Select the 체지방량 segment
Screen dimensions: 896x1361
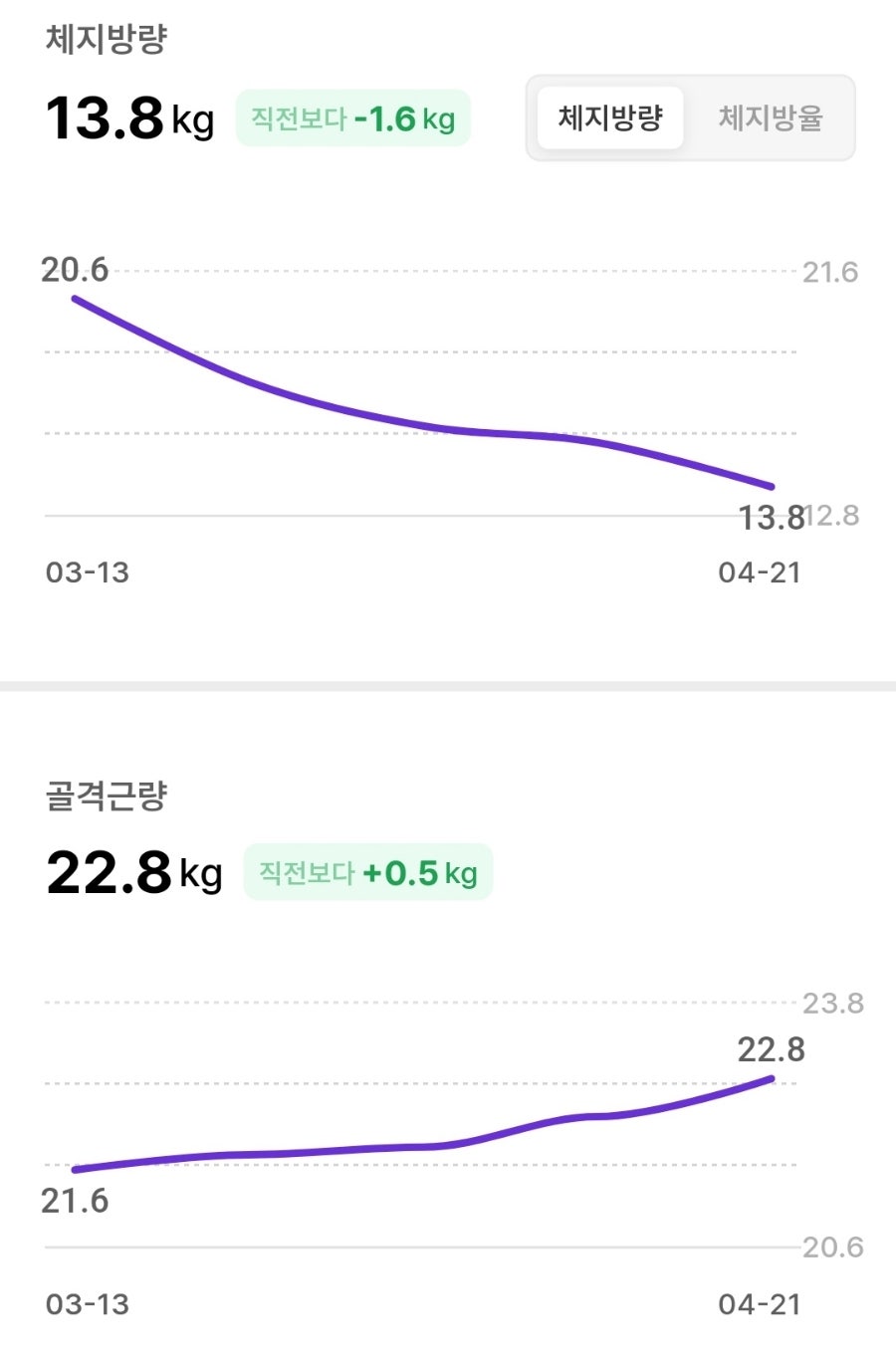pyautogui.click(x=610, y=118)
